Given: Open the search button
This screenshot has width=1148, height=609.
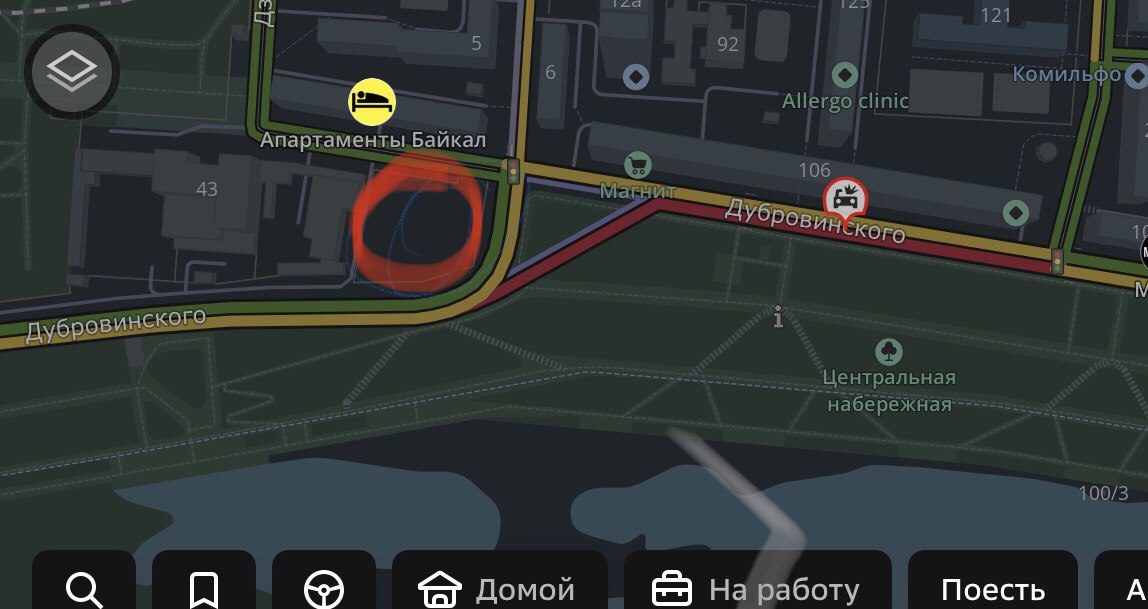Looking at the screenshot, I should coord(83,589).
